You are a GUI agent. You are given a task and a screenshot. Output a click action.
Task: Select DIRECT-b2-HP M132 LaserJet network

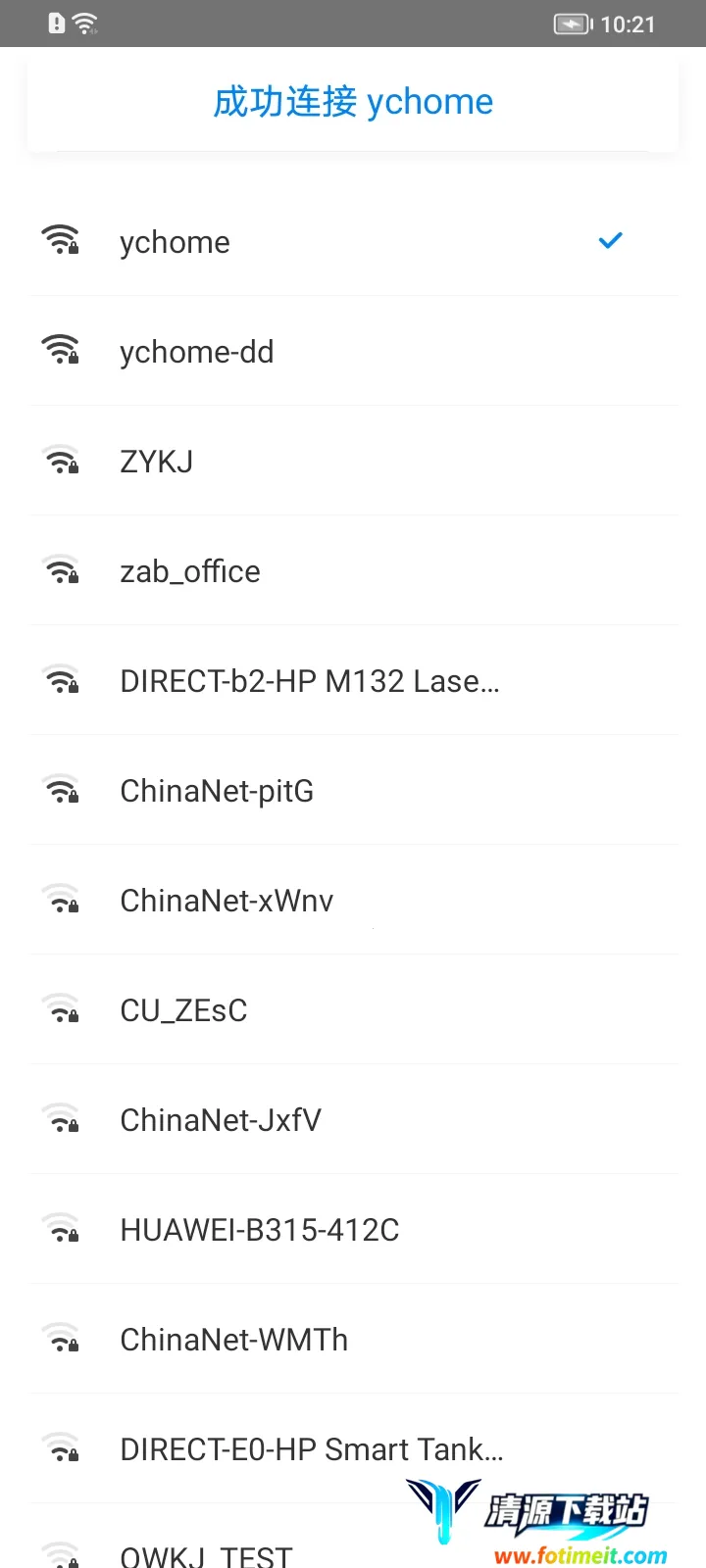point(310,681)
